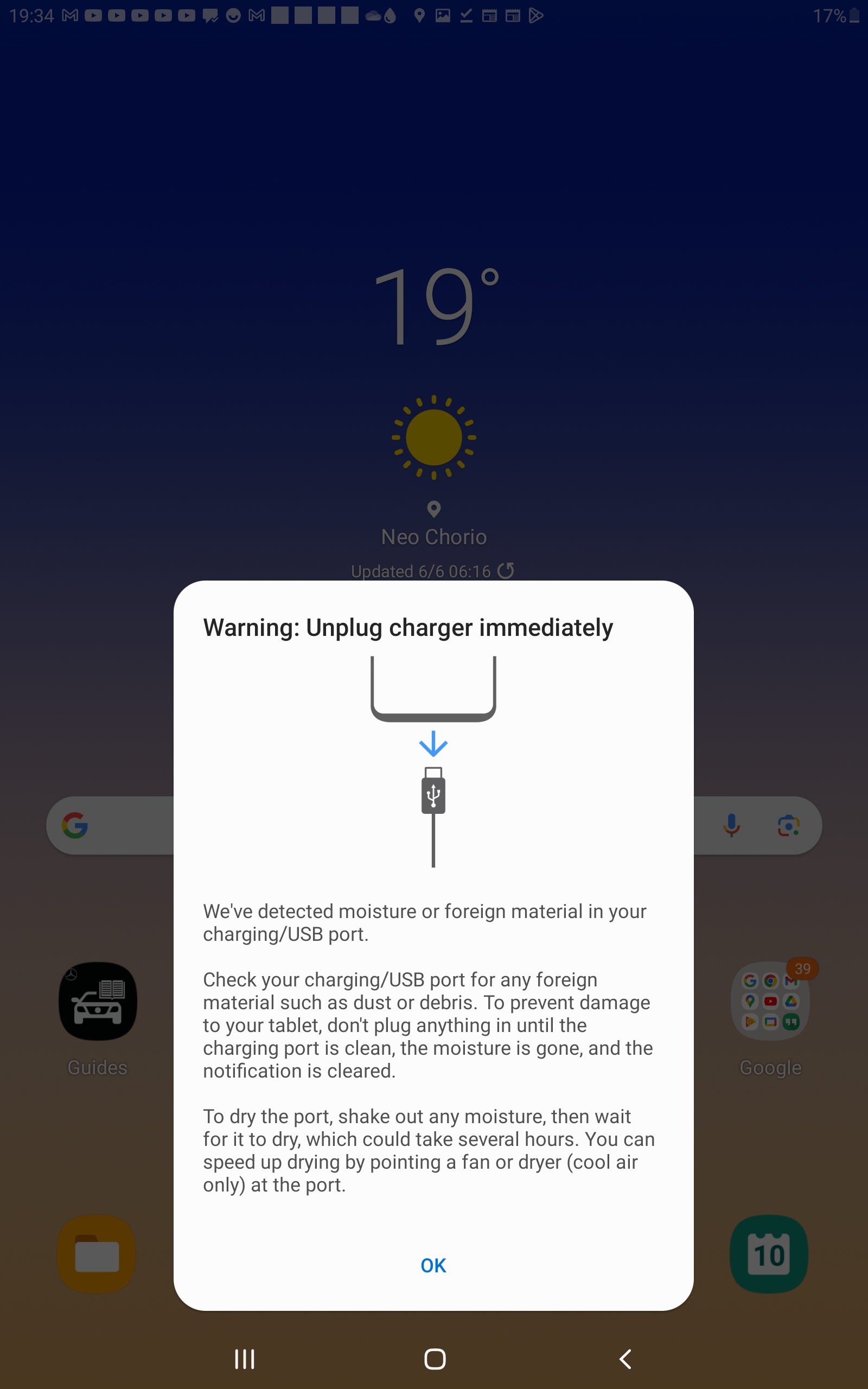This screenshot has height=1389, width=868.
Task: Go back with the navigation back arrow
Action: coord(625,1359)
